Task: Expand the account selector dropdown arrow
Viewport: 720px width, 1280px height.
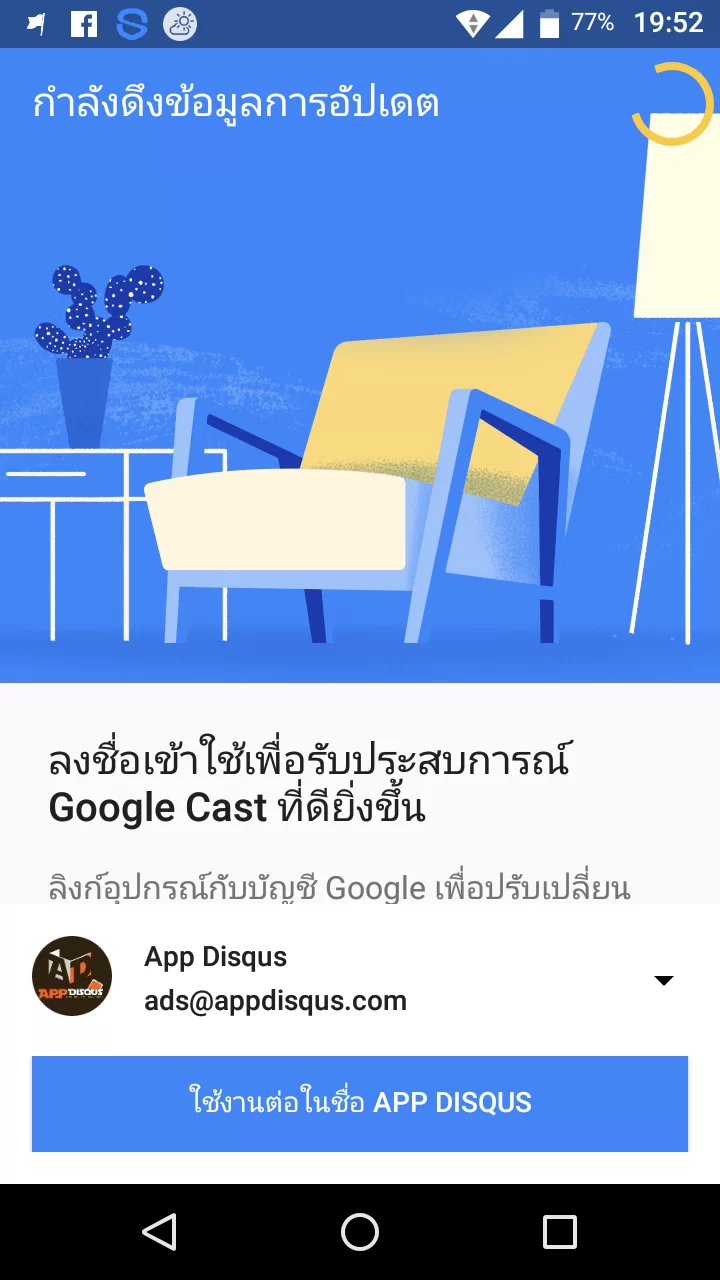Action: tap(664, 980)
